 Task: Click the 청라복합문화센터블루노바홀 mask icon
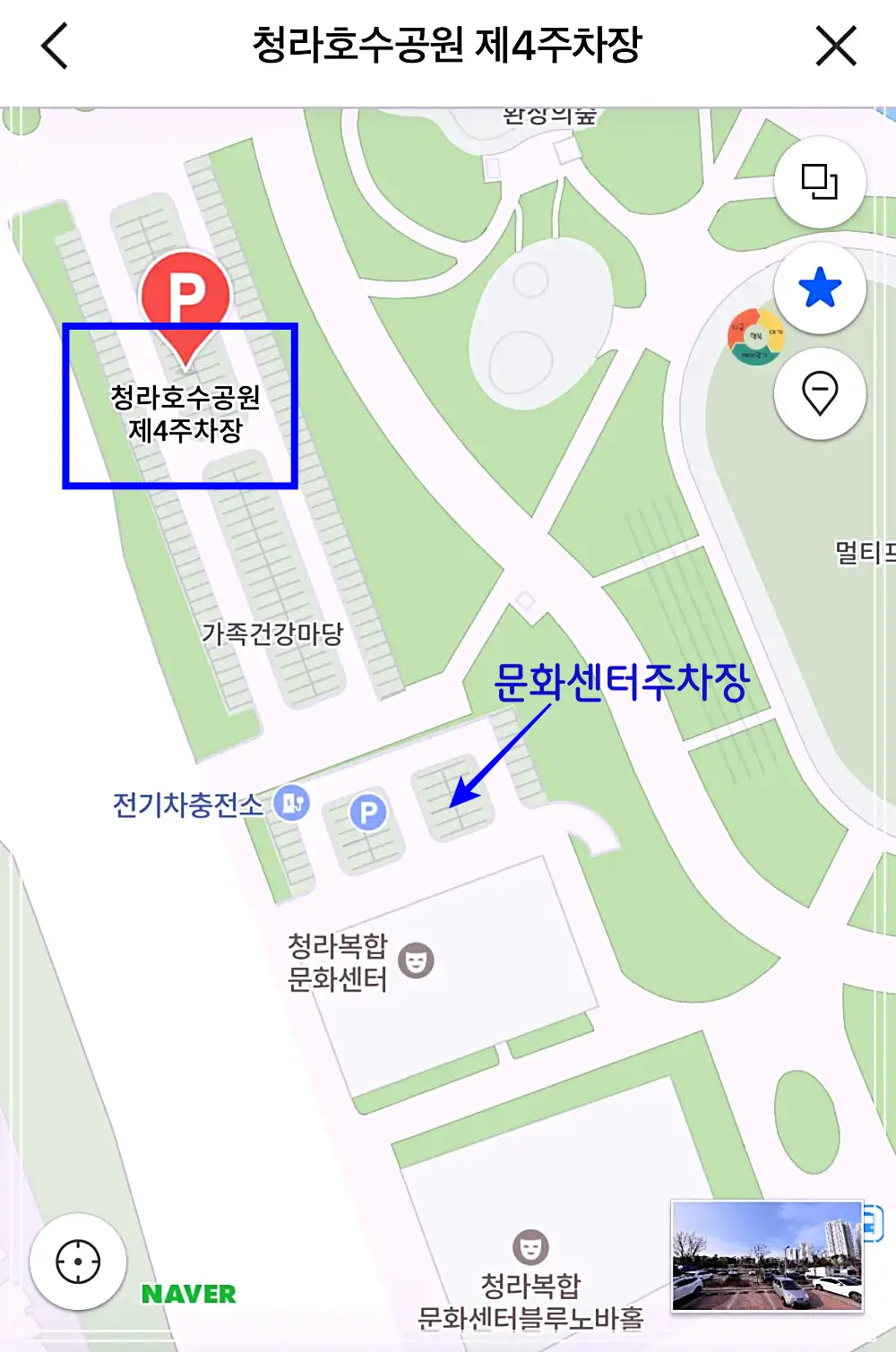pyautogui.click(x=530, y=1248)
